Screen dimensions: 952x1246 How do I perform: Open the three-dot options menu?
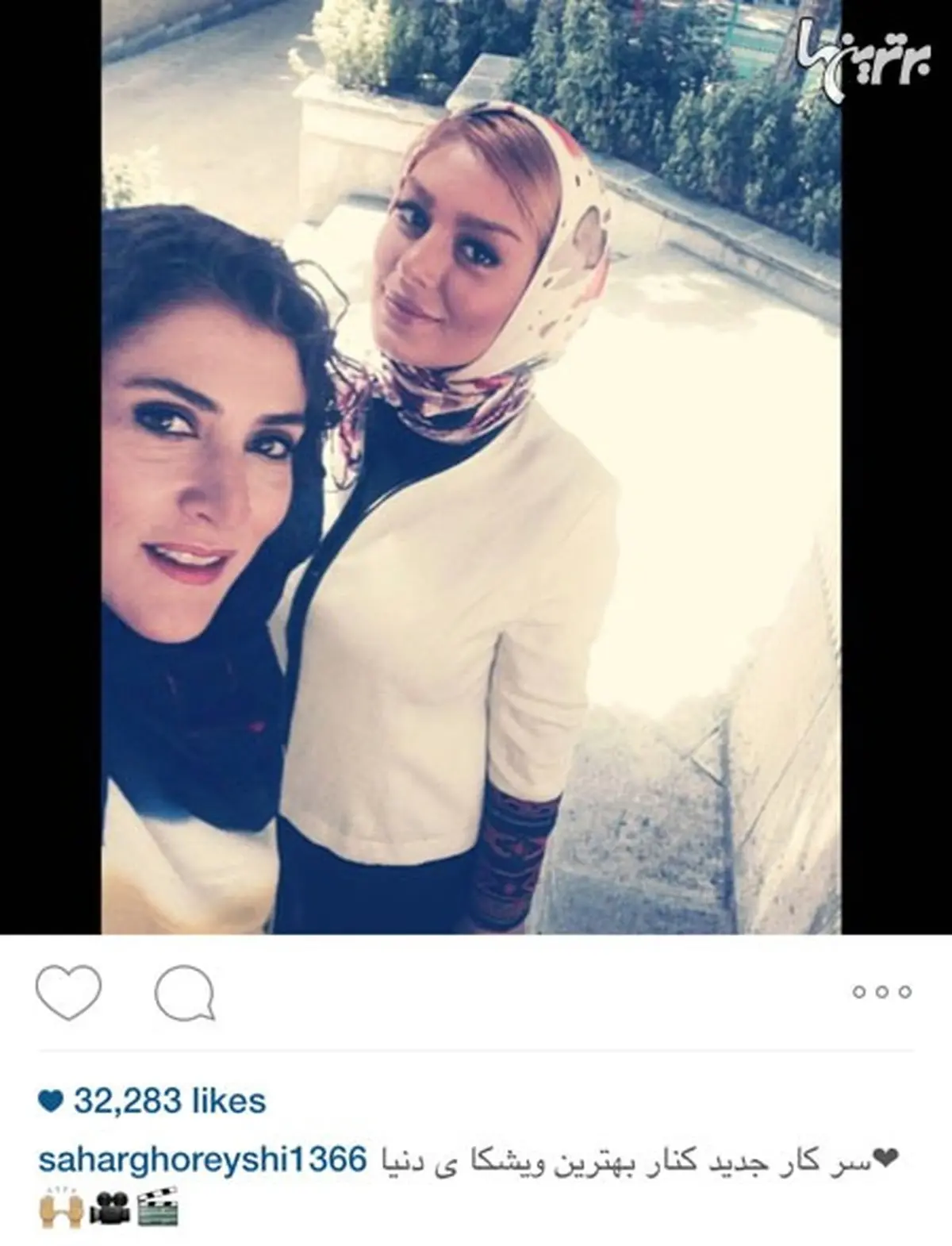[x=881, y=992]
